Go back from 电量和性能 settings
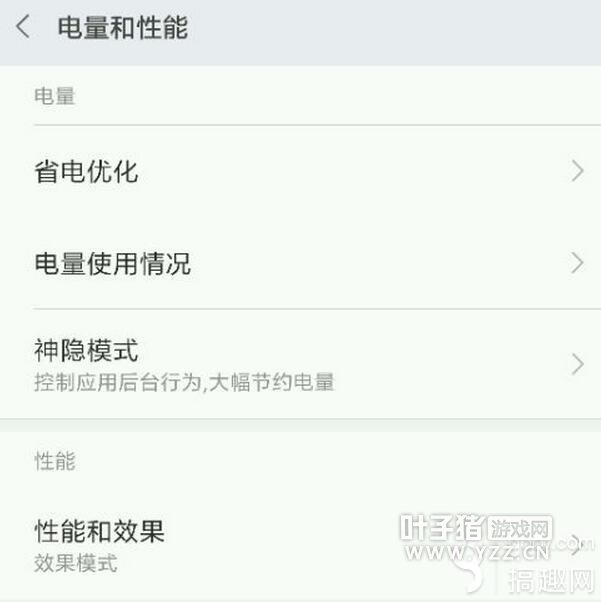 coord(24,27)
